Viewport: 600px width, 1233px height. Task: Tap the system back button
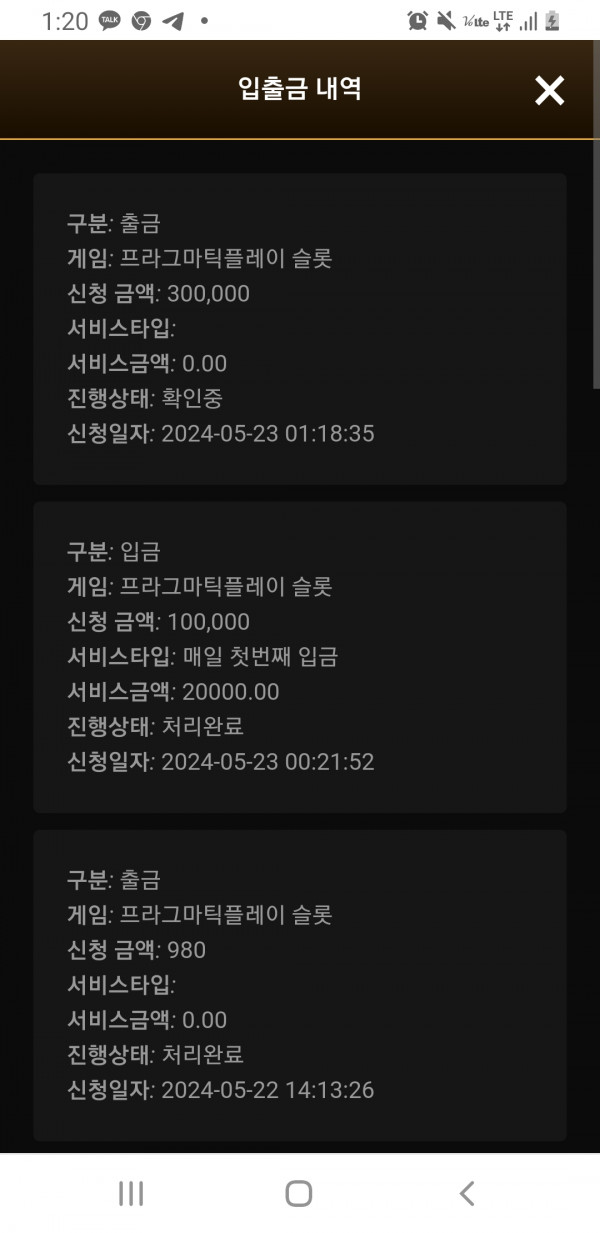click(466, 1193)
